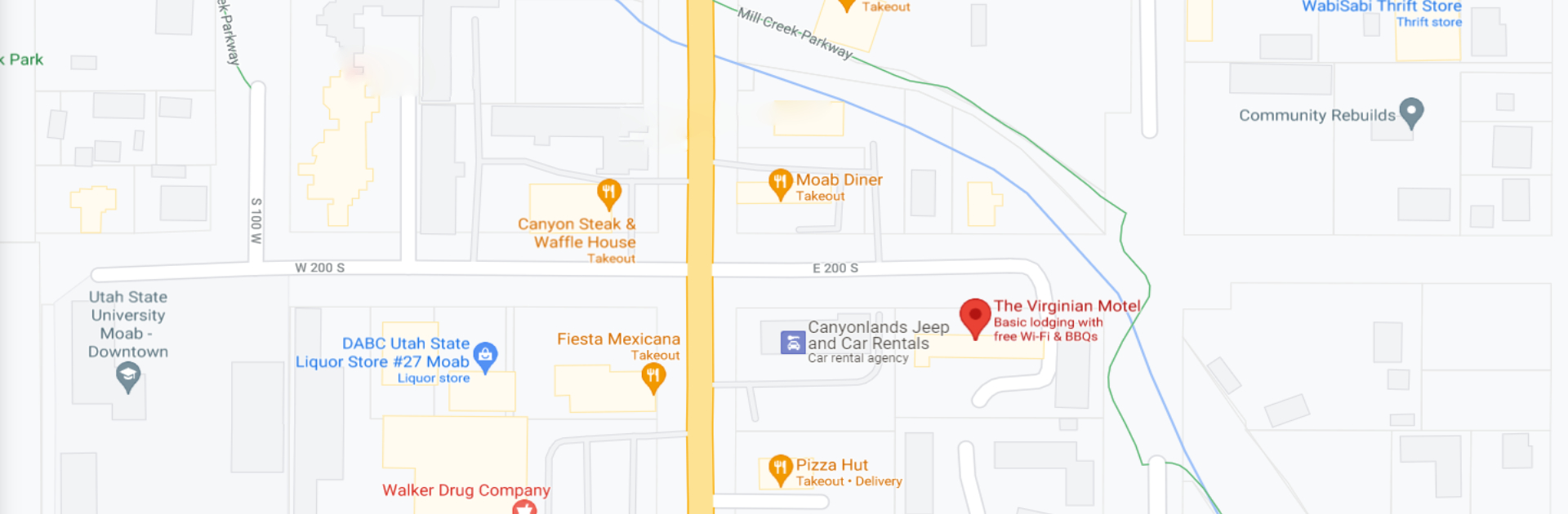Open The Virginian Motel red pin

tap(974, 317)
